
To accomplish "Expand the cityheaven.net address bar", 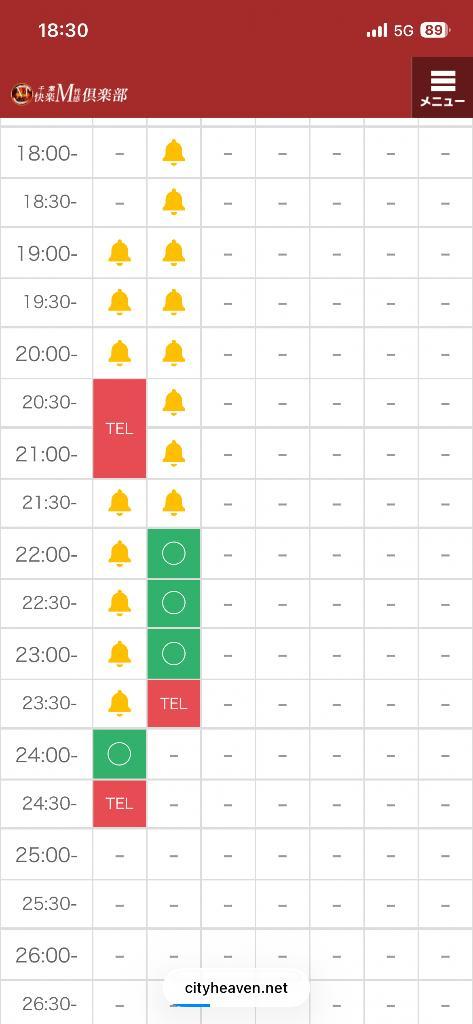I will [x=236, y=988].
